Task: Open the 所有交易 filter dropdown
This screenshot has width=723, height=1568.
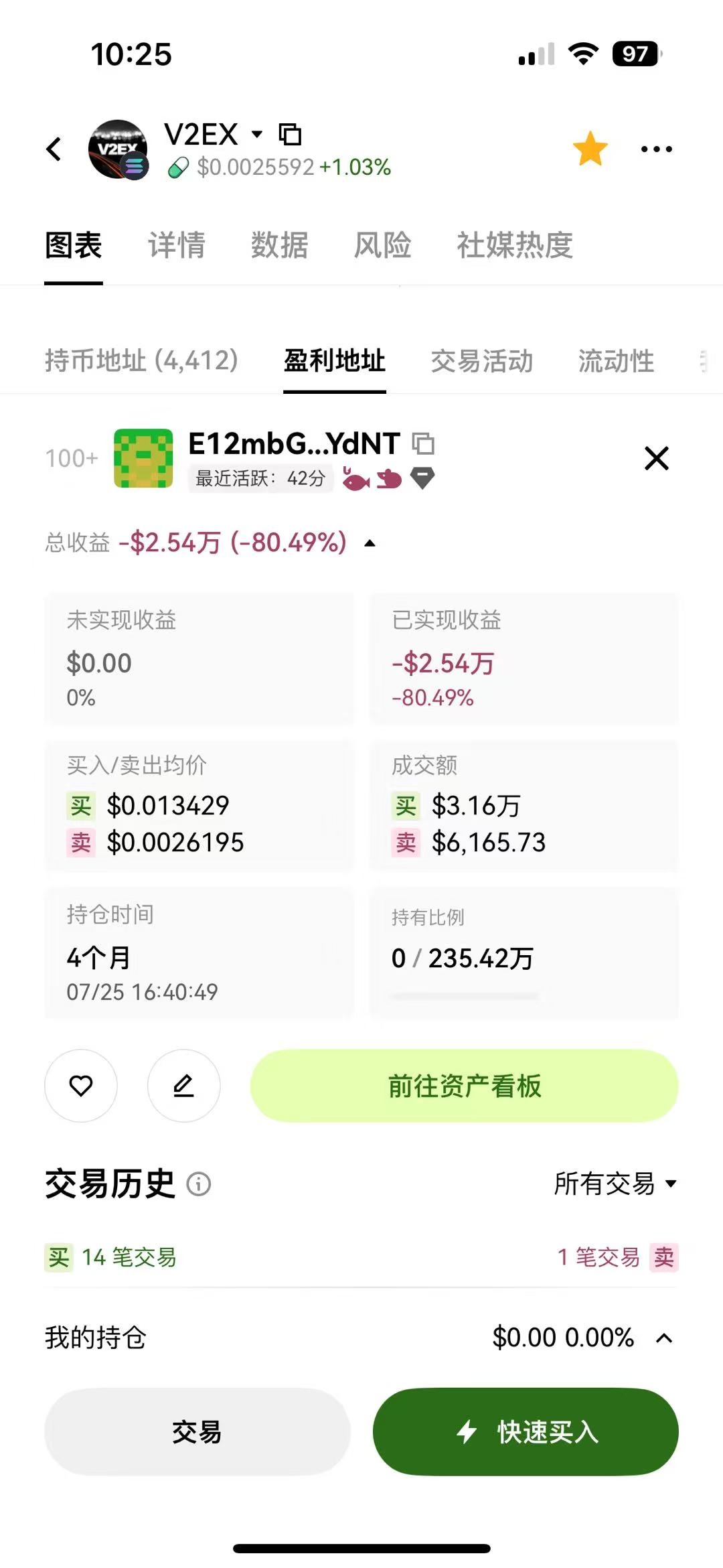Action: (x=615, y=1184)
